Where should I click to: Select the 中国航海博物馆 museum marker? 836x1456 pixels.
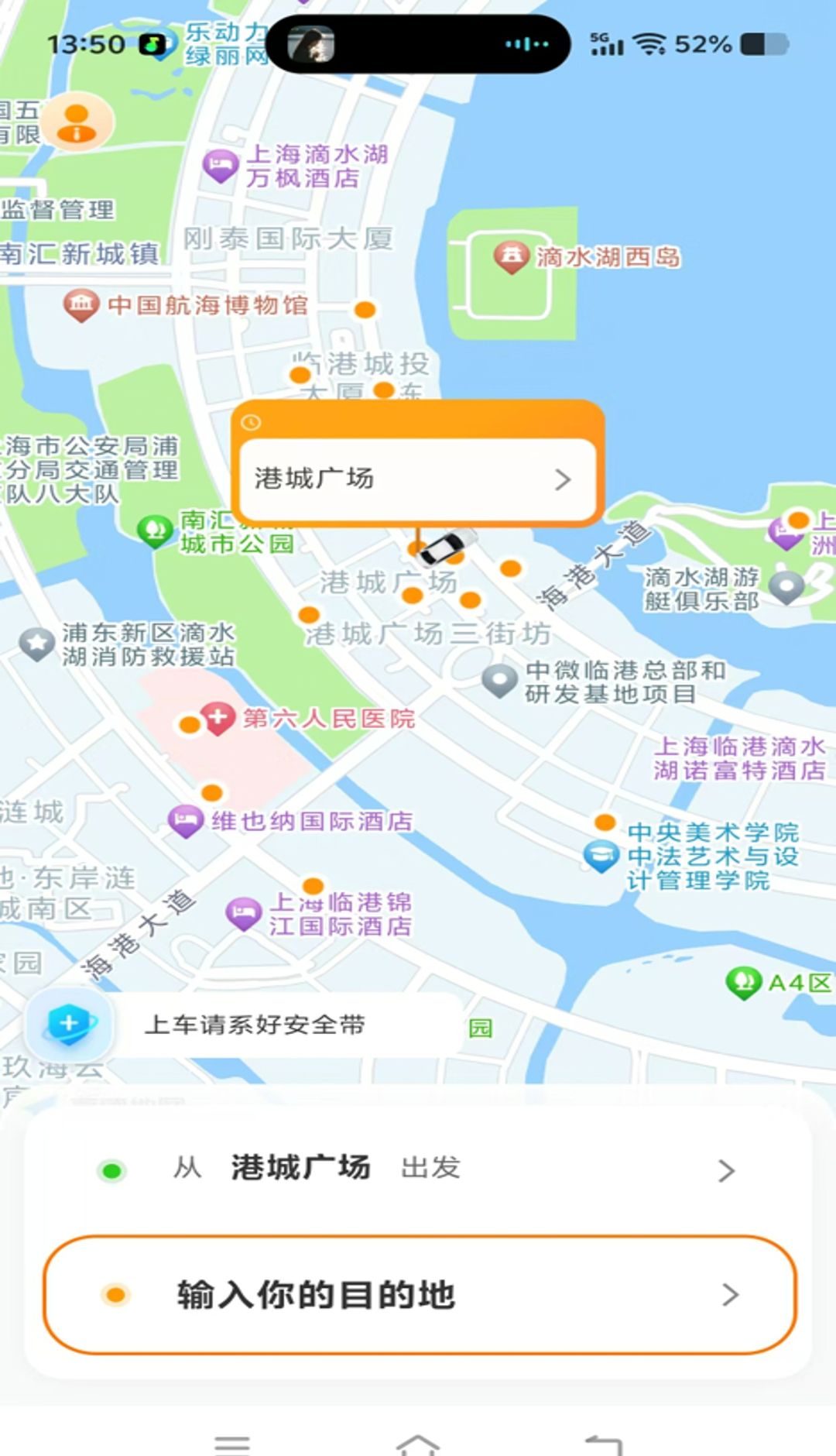(81, 304)
